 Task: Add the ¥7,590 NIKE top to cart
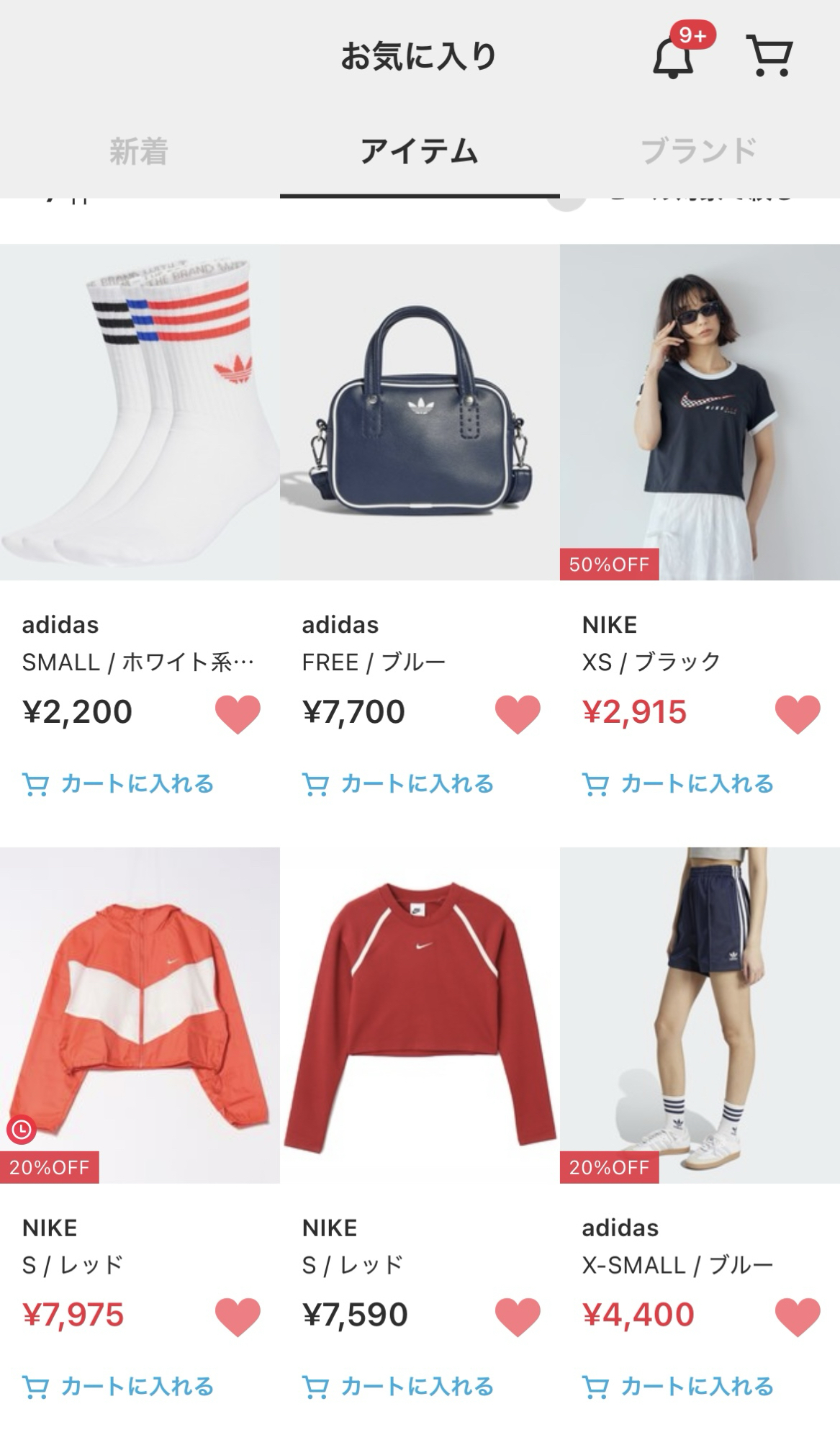tap(398, 1386)
